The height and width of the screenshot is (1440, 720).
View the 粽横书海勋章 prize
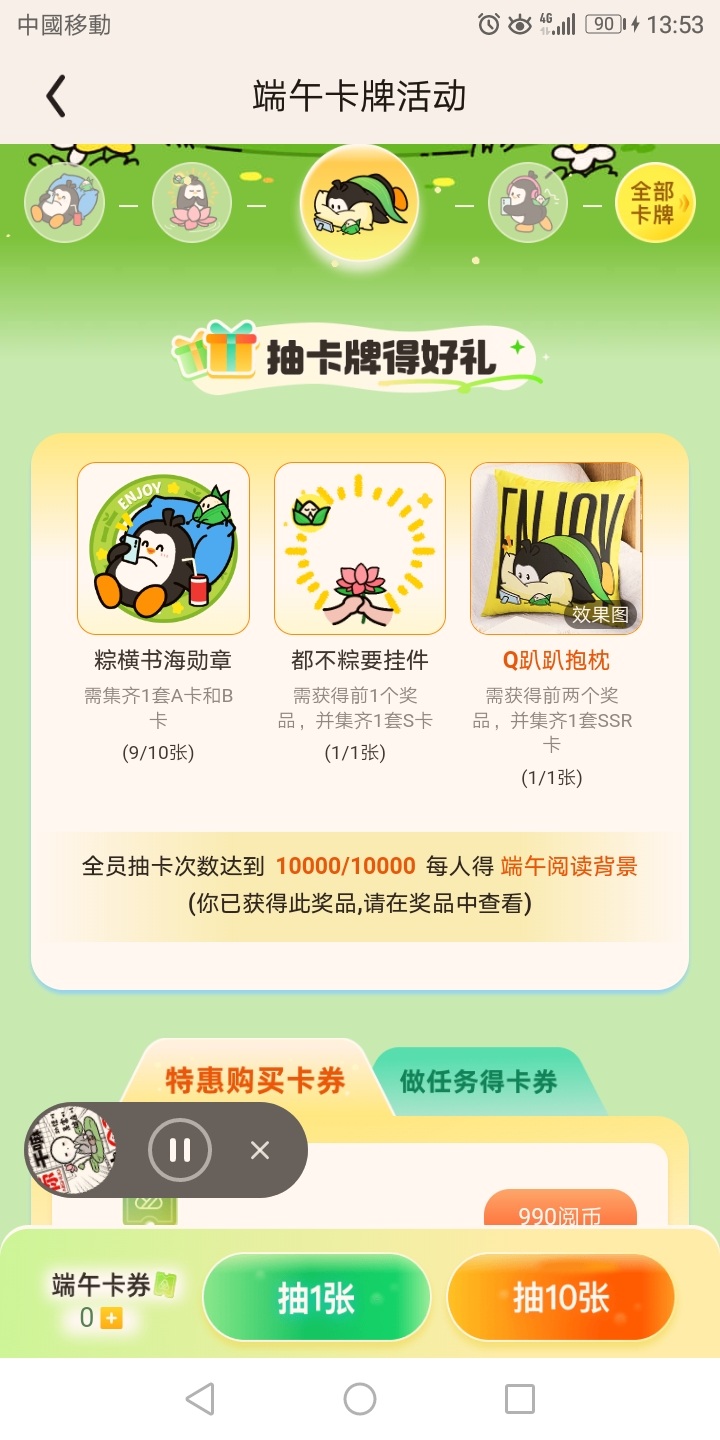[163, 548]
